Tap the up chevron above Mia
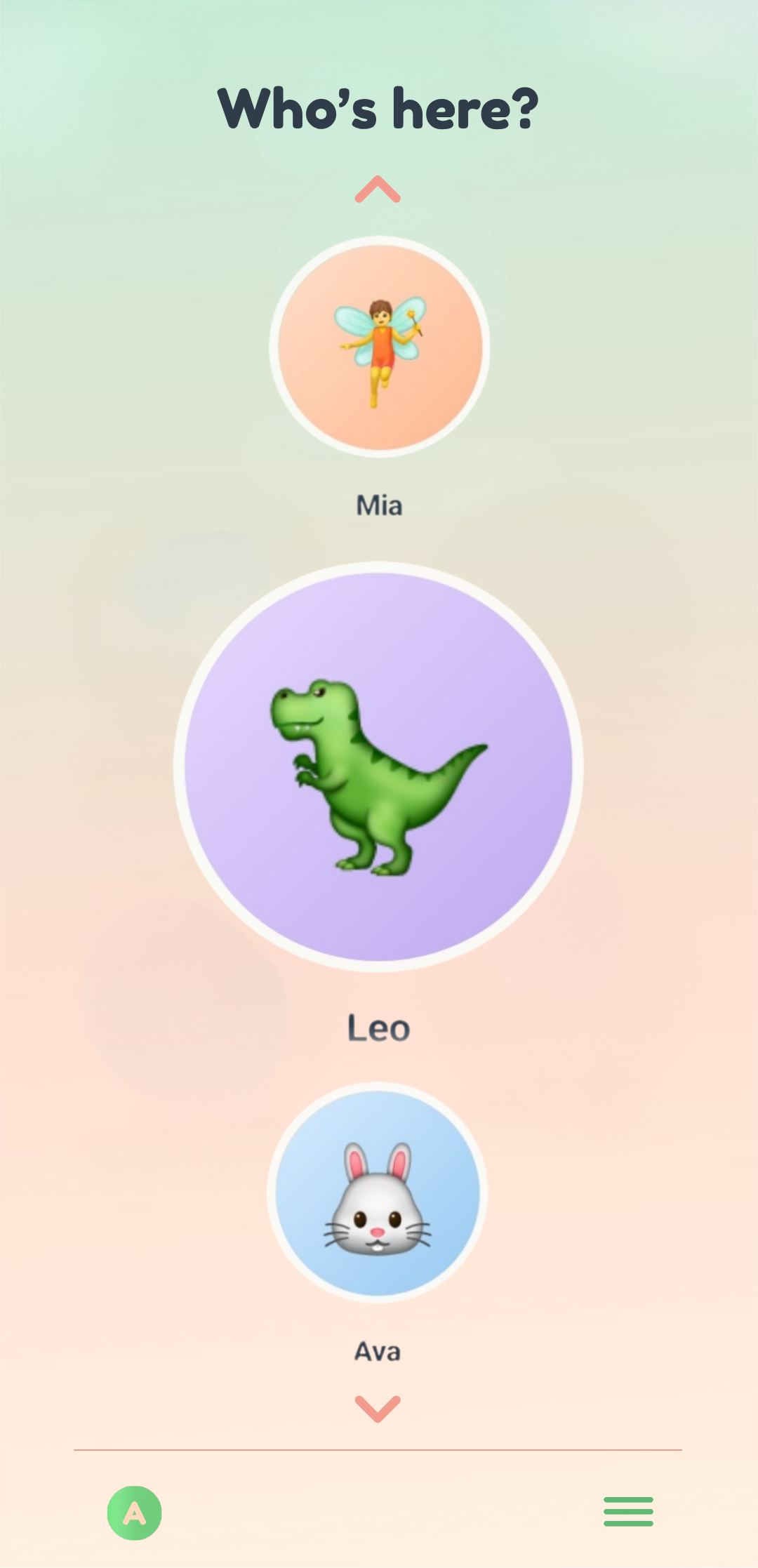This screenshot has height=1568, width=758. pyautogui.click(x=378, y=190)
